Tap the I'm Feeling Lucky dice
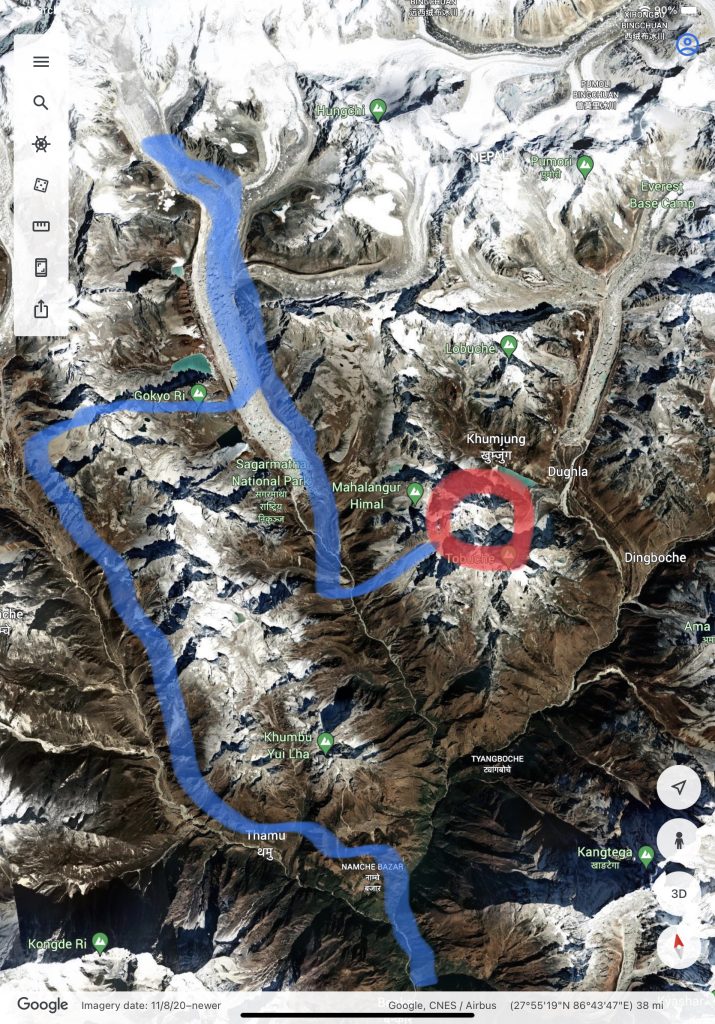This screenshot has height=1024, width=715. (x=41, y=185)
